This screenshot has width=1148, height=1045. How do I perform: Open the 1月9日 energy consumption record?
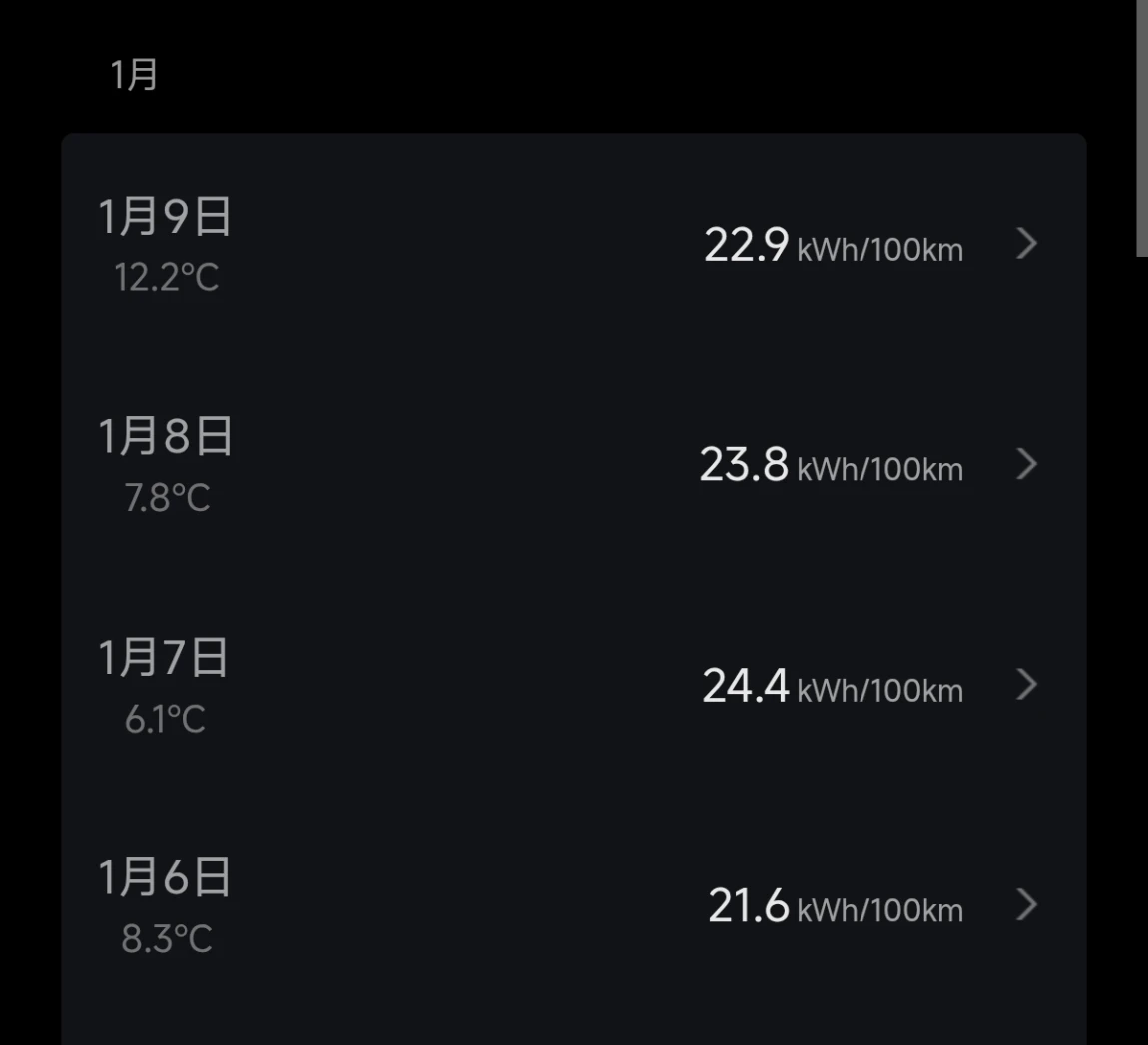pyautogui.click(x=573, y=245)
